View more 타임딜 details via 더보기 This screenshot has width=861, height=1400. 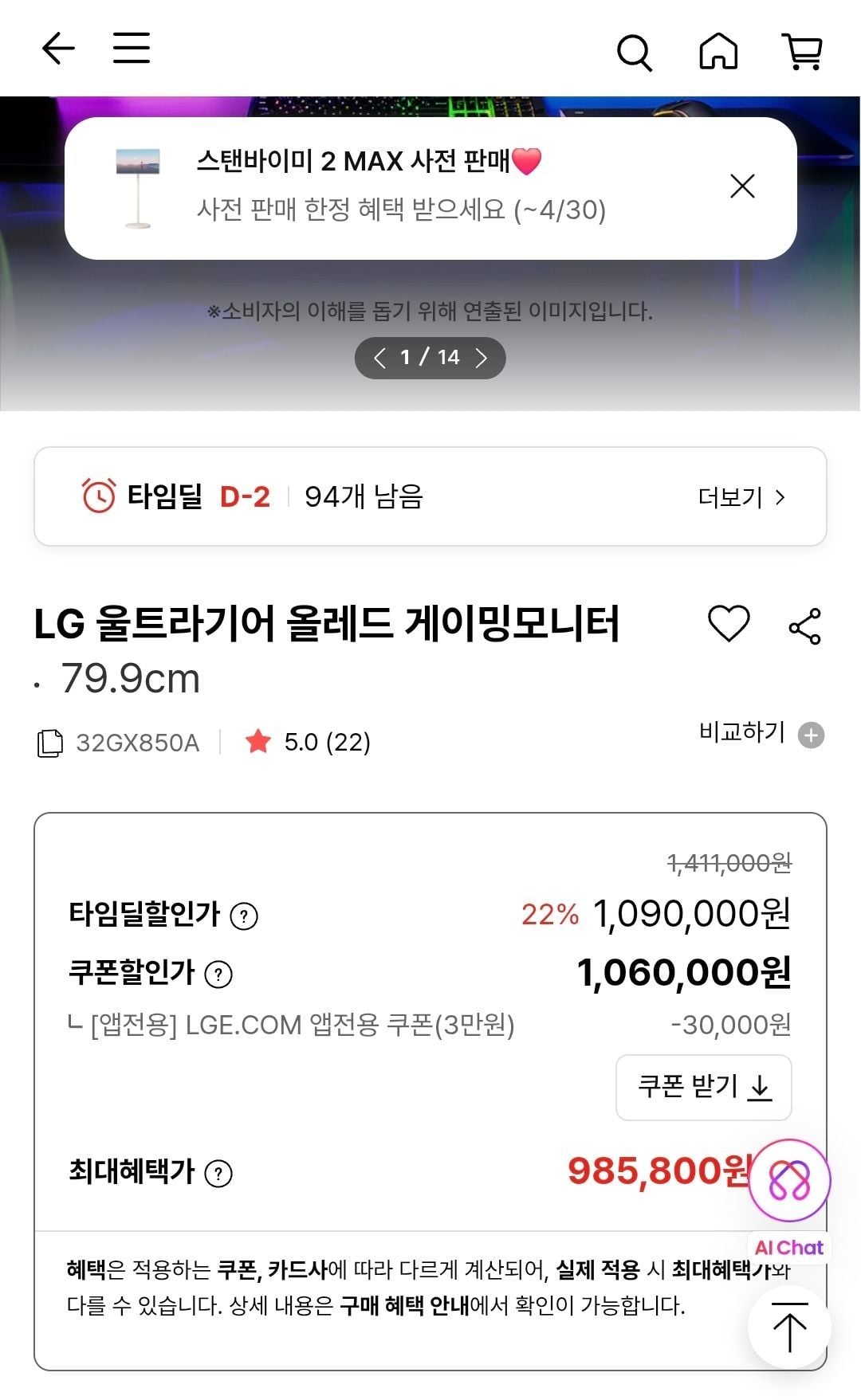[x=741, y=497]
